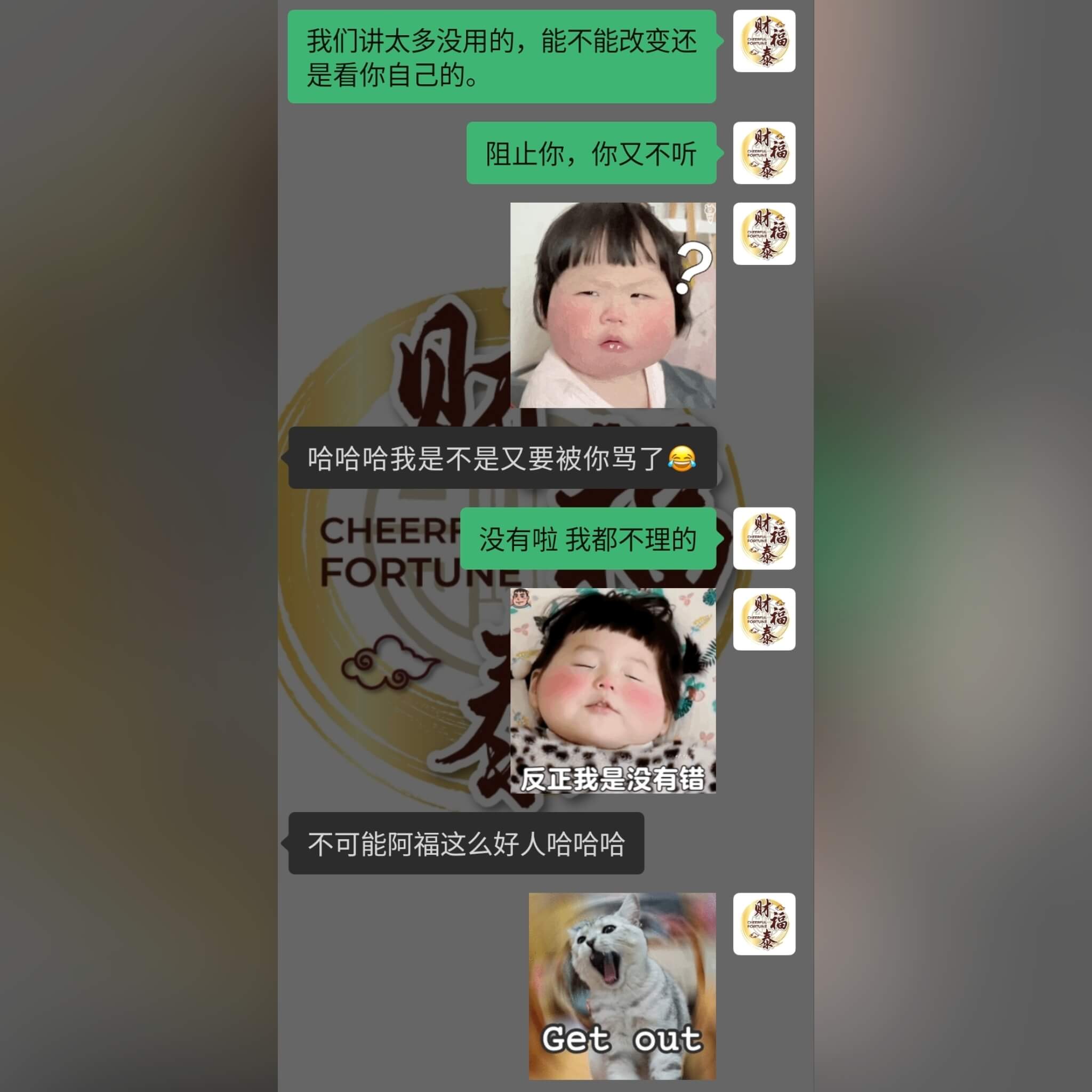Tap the avatar beside 没有啦 我都不理的
The image size is (1092, 1092).
click(x=764, y=538)
